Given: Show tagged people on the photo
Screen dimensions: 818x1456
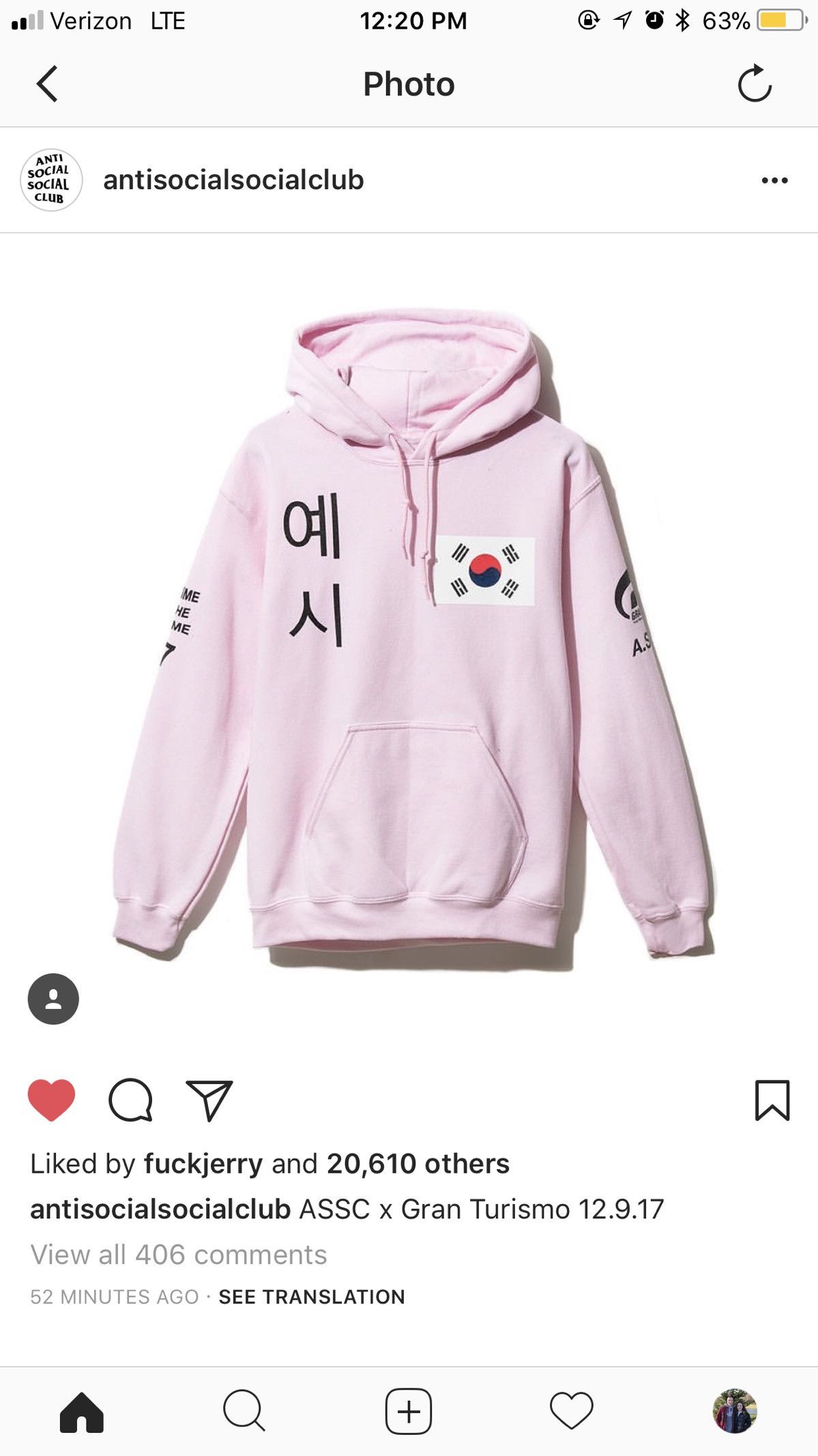Looking at the screenshot, I should [53, 999].
